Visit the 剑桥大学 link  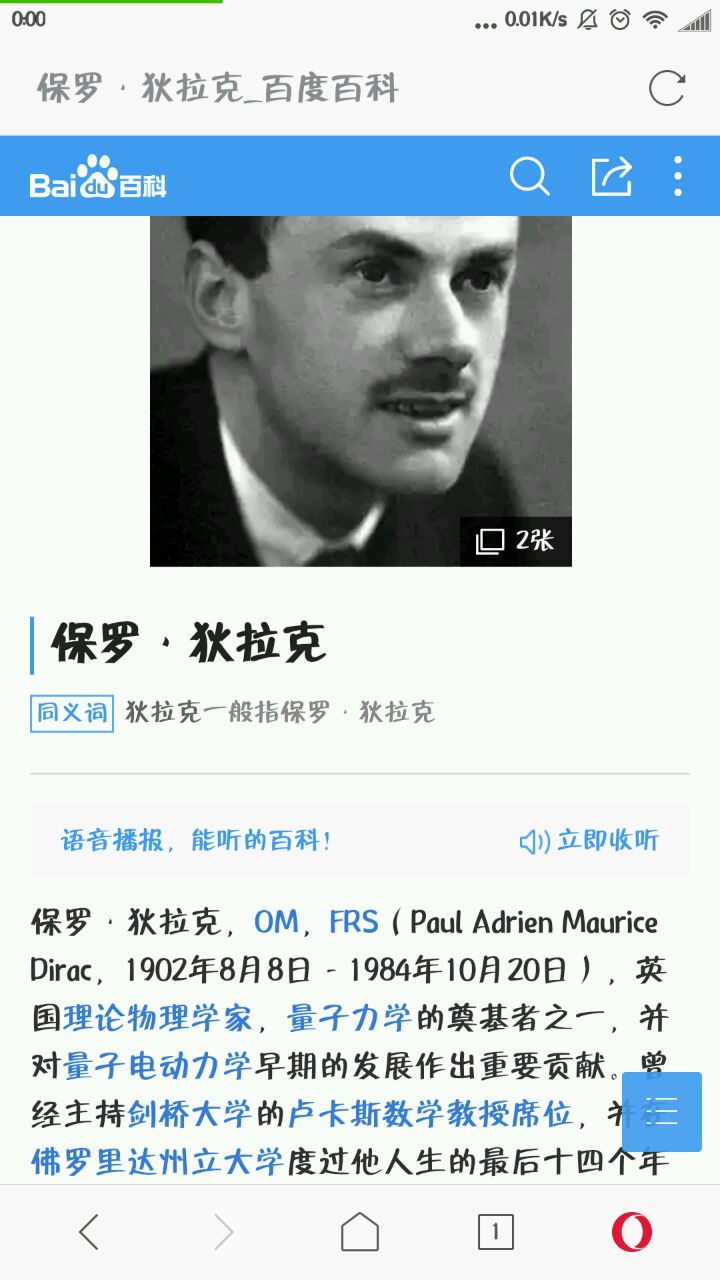190,1113
